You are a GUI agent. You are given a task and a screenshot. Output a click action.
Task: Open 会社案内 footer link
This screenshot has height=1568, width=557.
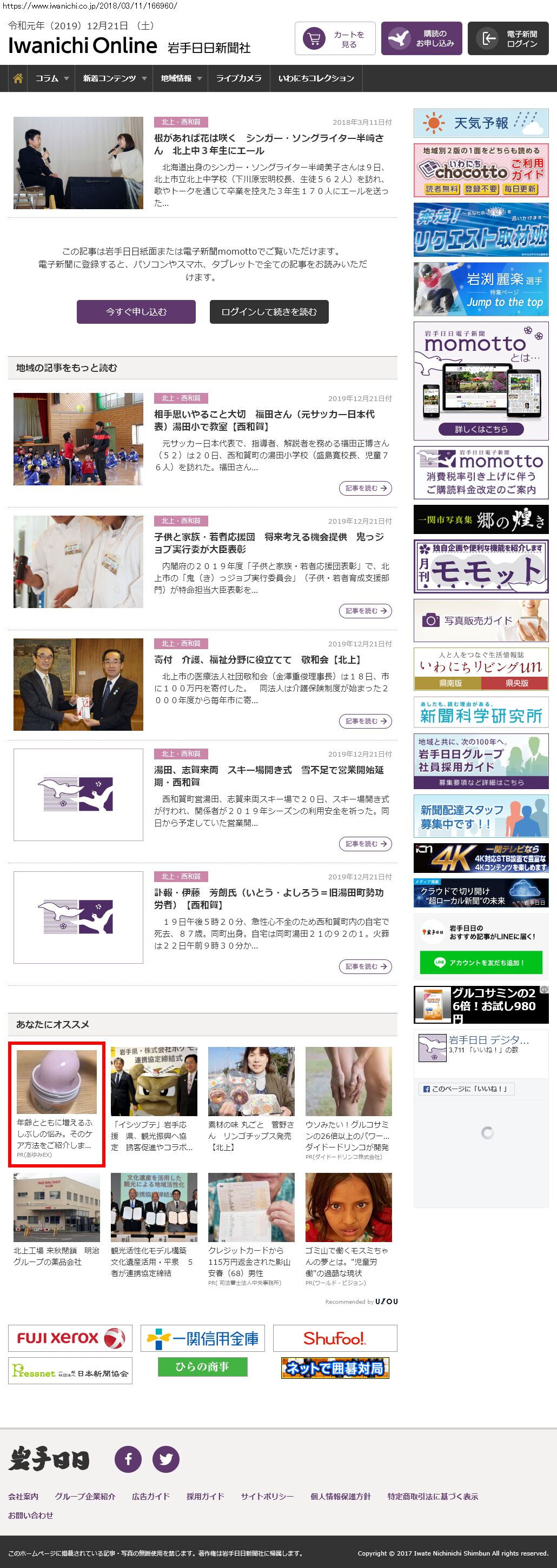[x=23, y=1496]
